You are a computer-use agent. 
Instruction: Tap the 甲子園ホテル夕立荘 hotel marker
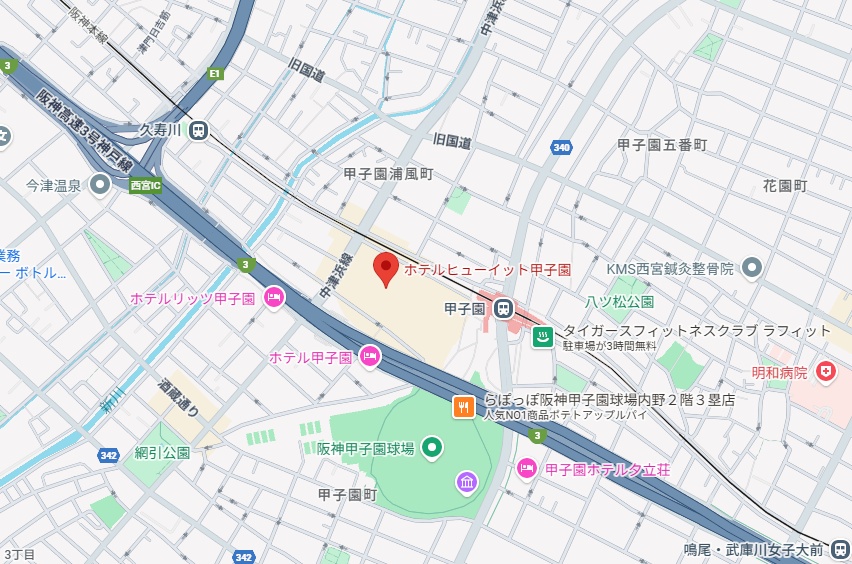(x=526, y=468)
